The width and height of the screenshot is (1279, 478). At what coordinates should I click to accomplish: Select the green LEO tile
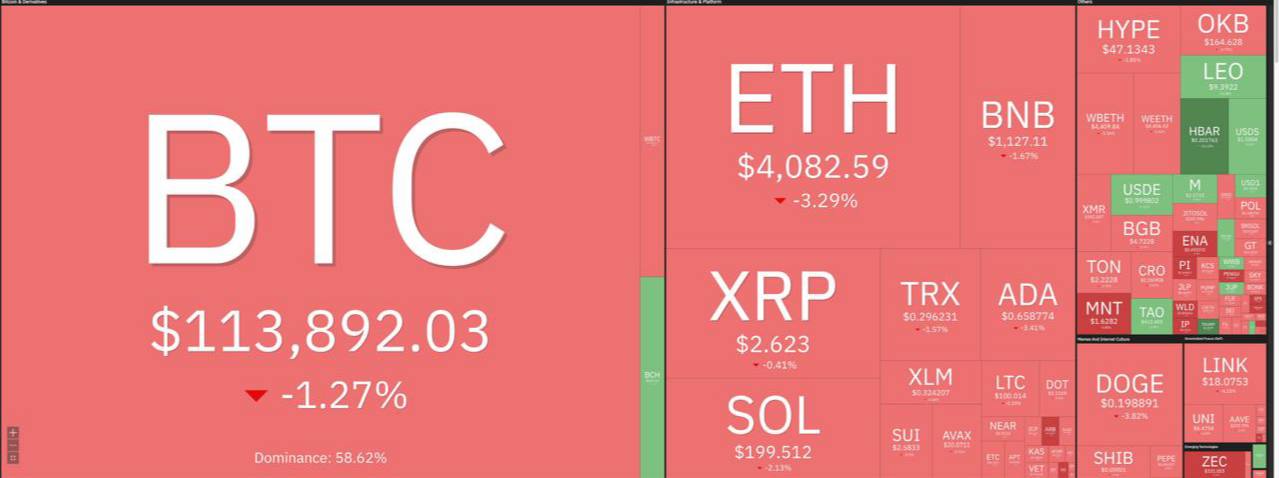[x=1223, y=76]
